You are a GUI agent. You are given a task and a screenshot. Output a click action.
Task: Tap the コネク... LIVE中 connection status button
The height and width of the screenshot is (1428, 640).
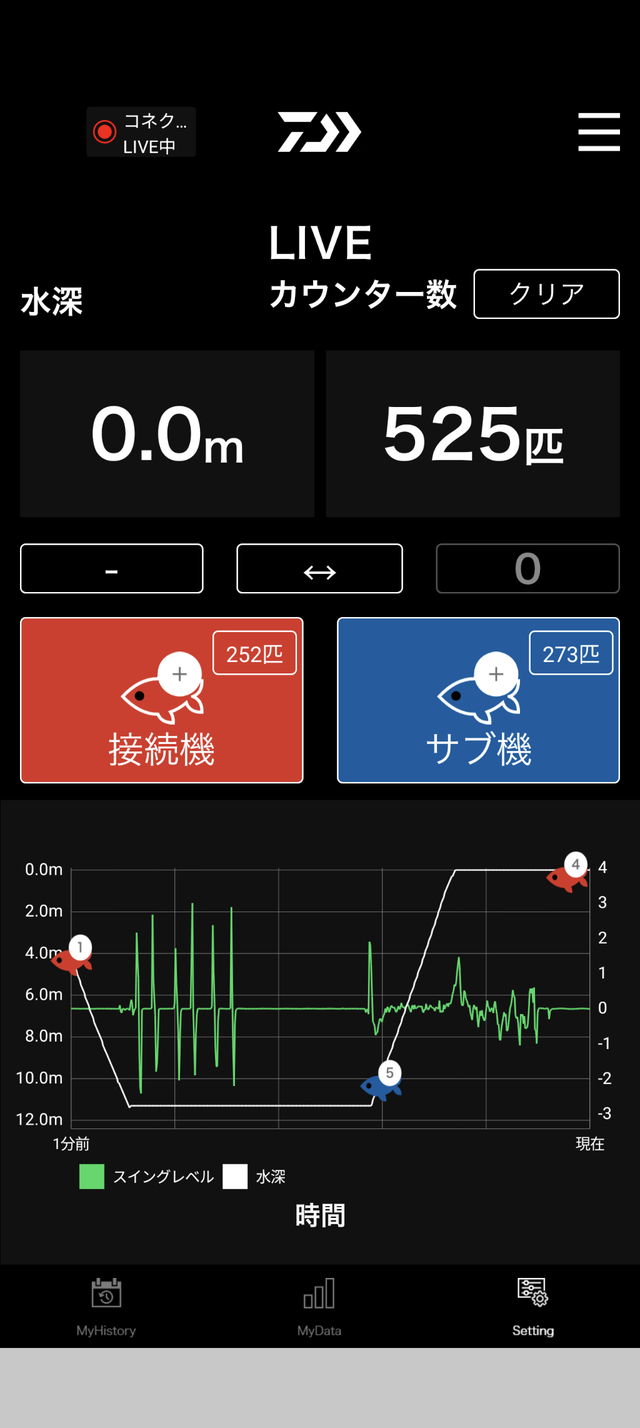pyautogui.click(x=141, y=132)
